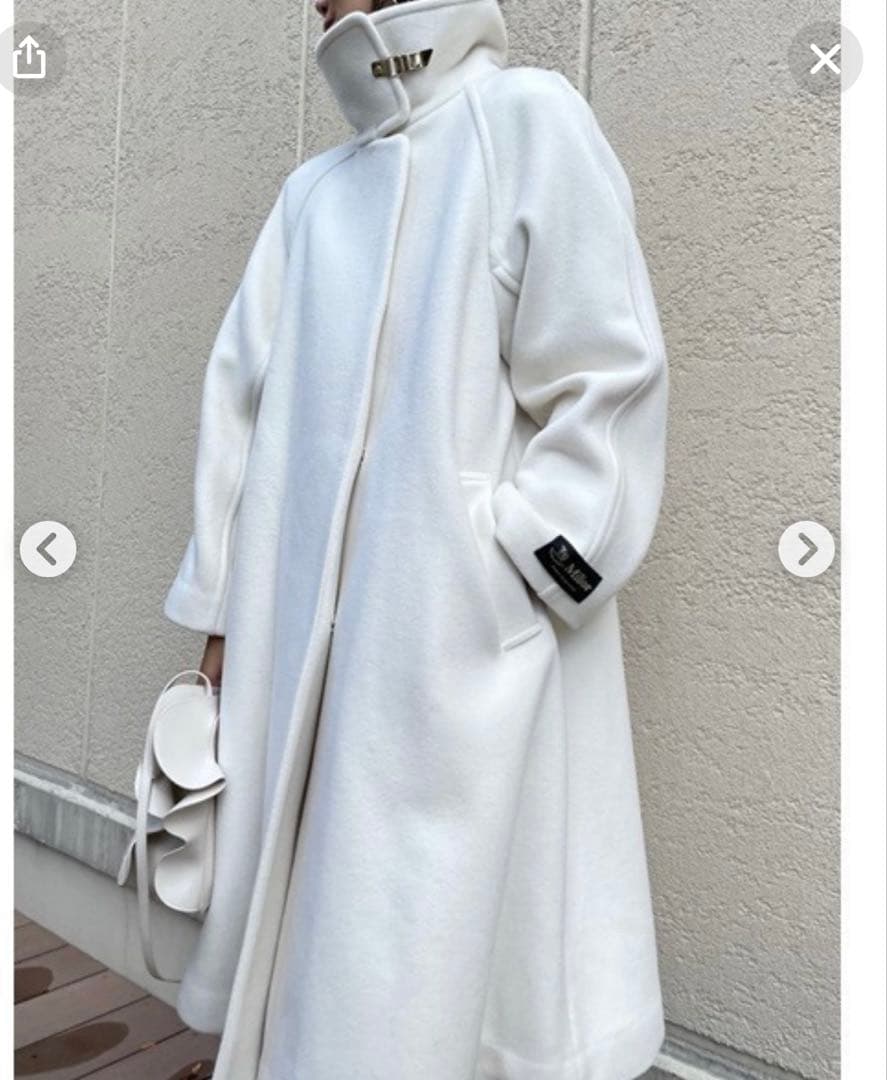Viewport: 887px width, 1080px height.
Task: Go to the previous photo
Action: [x=48, y=549]
